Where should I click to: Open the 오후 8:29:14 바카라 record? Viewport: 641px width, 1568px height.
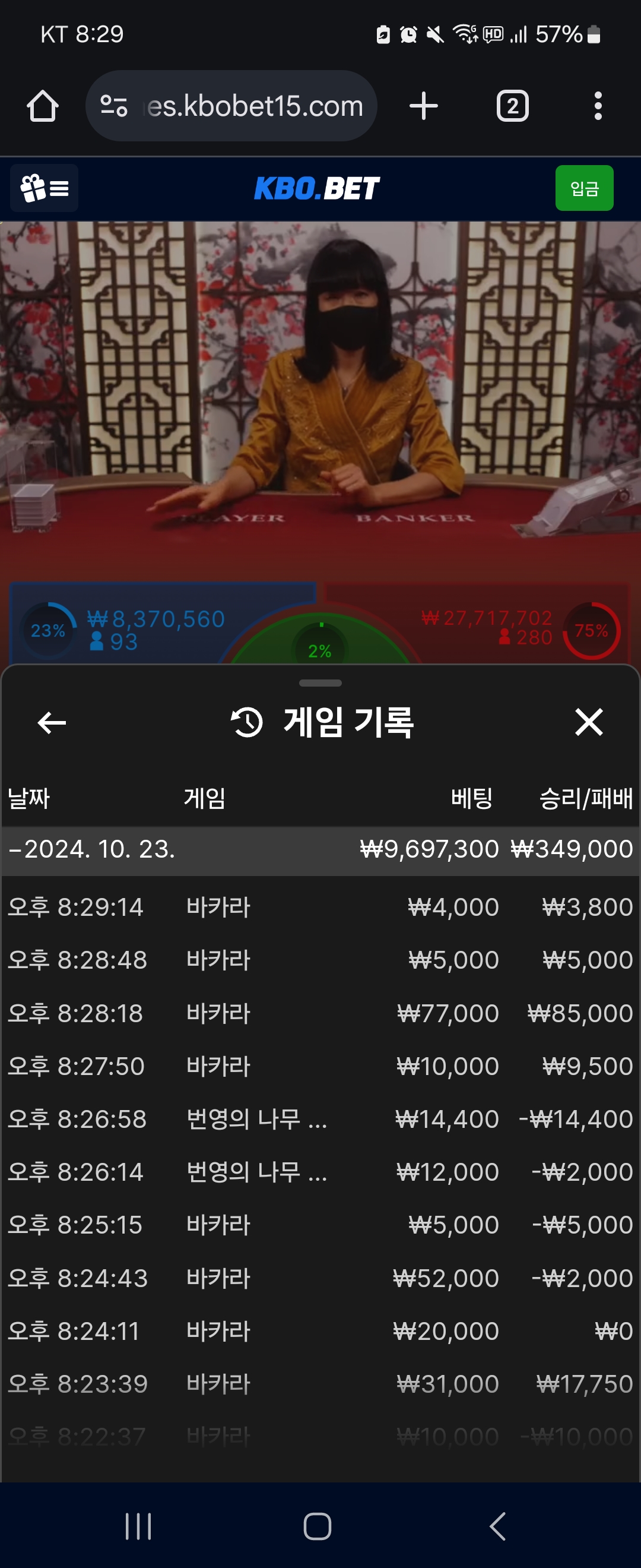[x=320, y=908]
